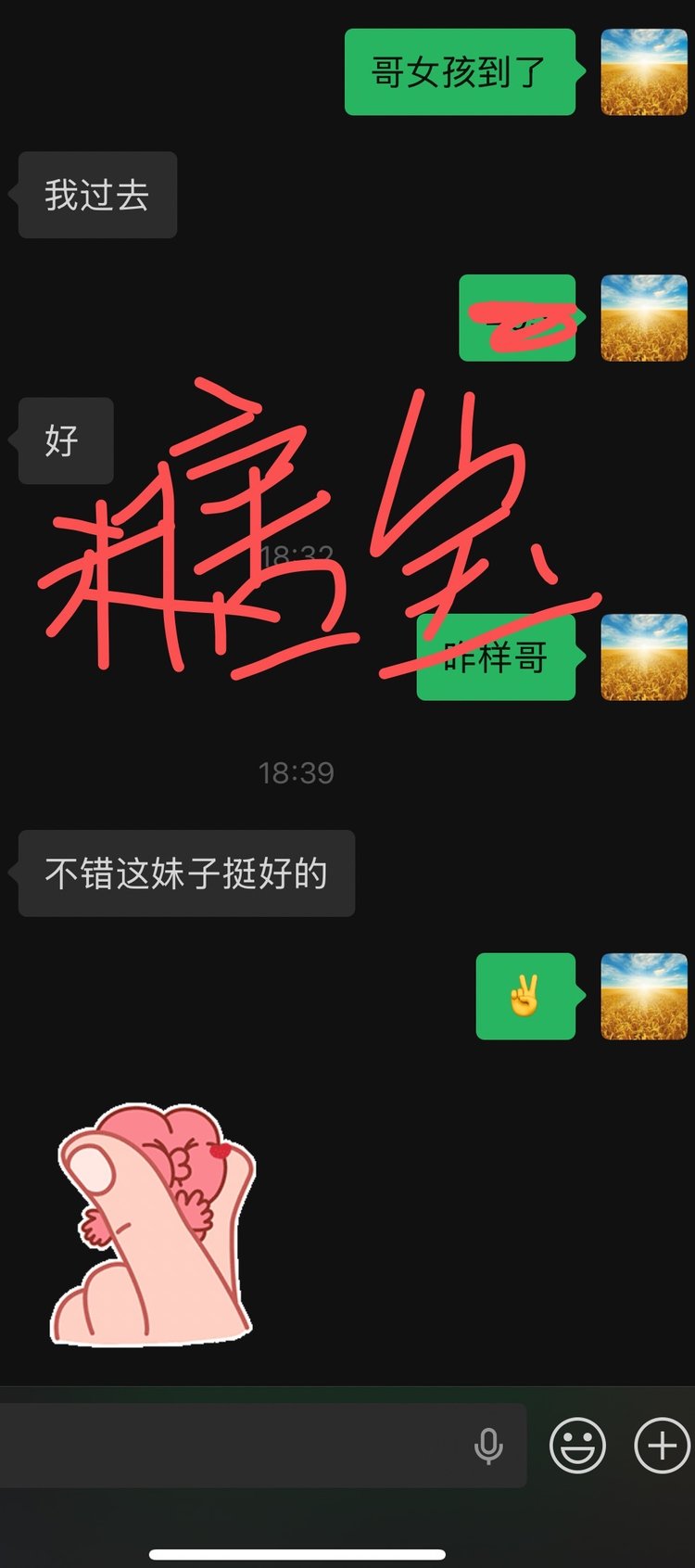695x1568 pixels.
Task: Tap the avatar next to the victory-hand emoji message
Action: [x=644, y=997]
